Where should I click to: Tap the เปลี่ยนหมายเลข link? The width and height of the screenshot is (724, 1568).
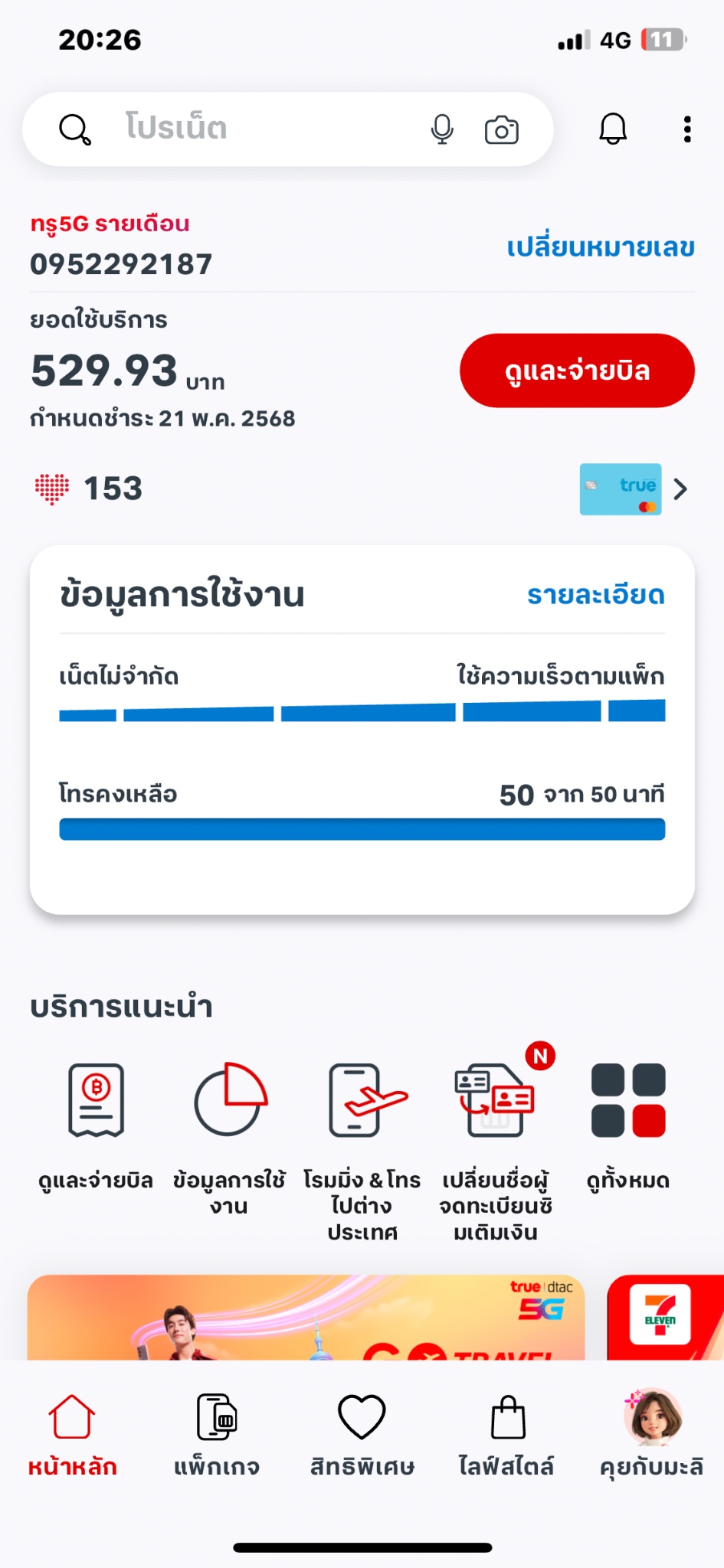601,247
